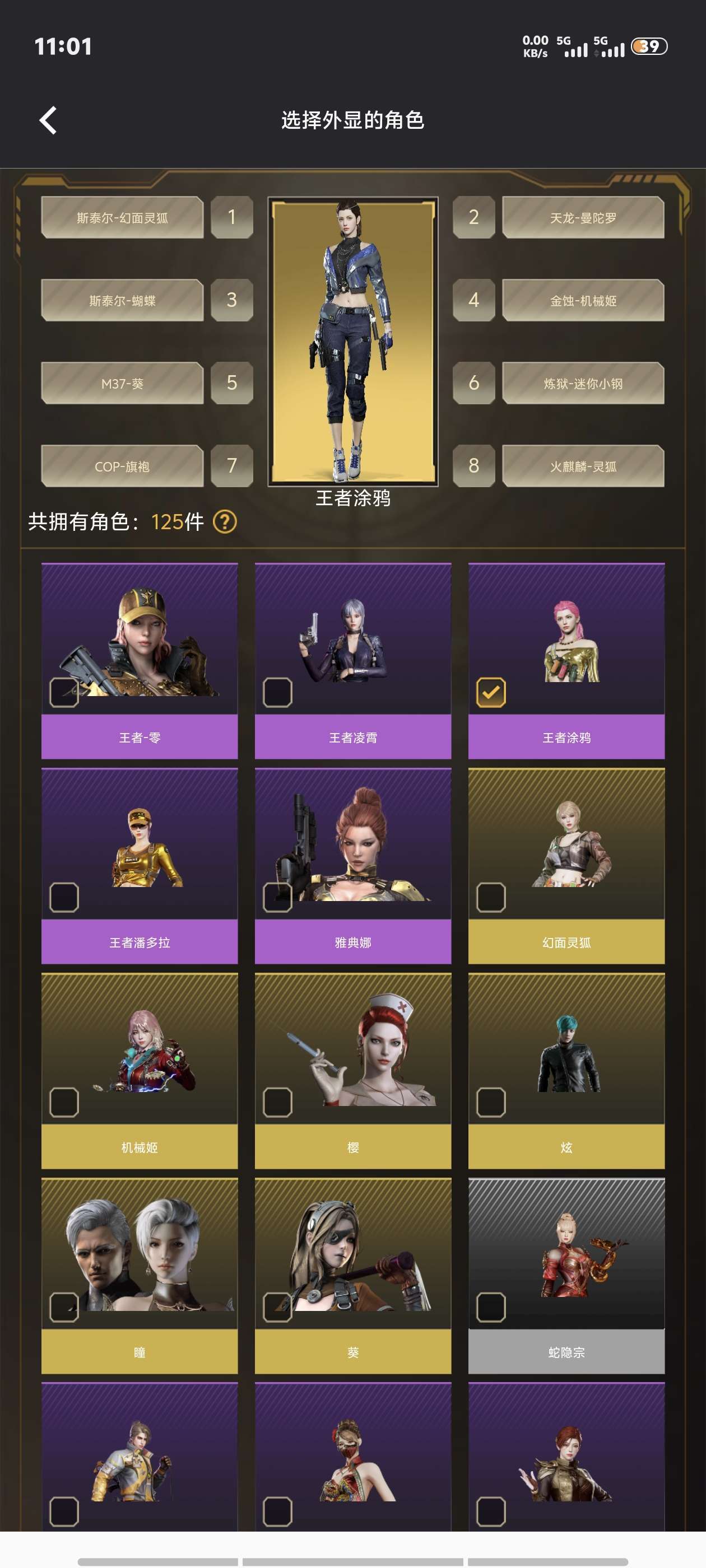This screenshot has height=1568, width=706.
Task: Go back using the arrow icon
Action: [48, 120]
